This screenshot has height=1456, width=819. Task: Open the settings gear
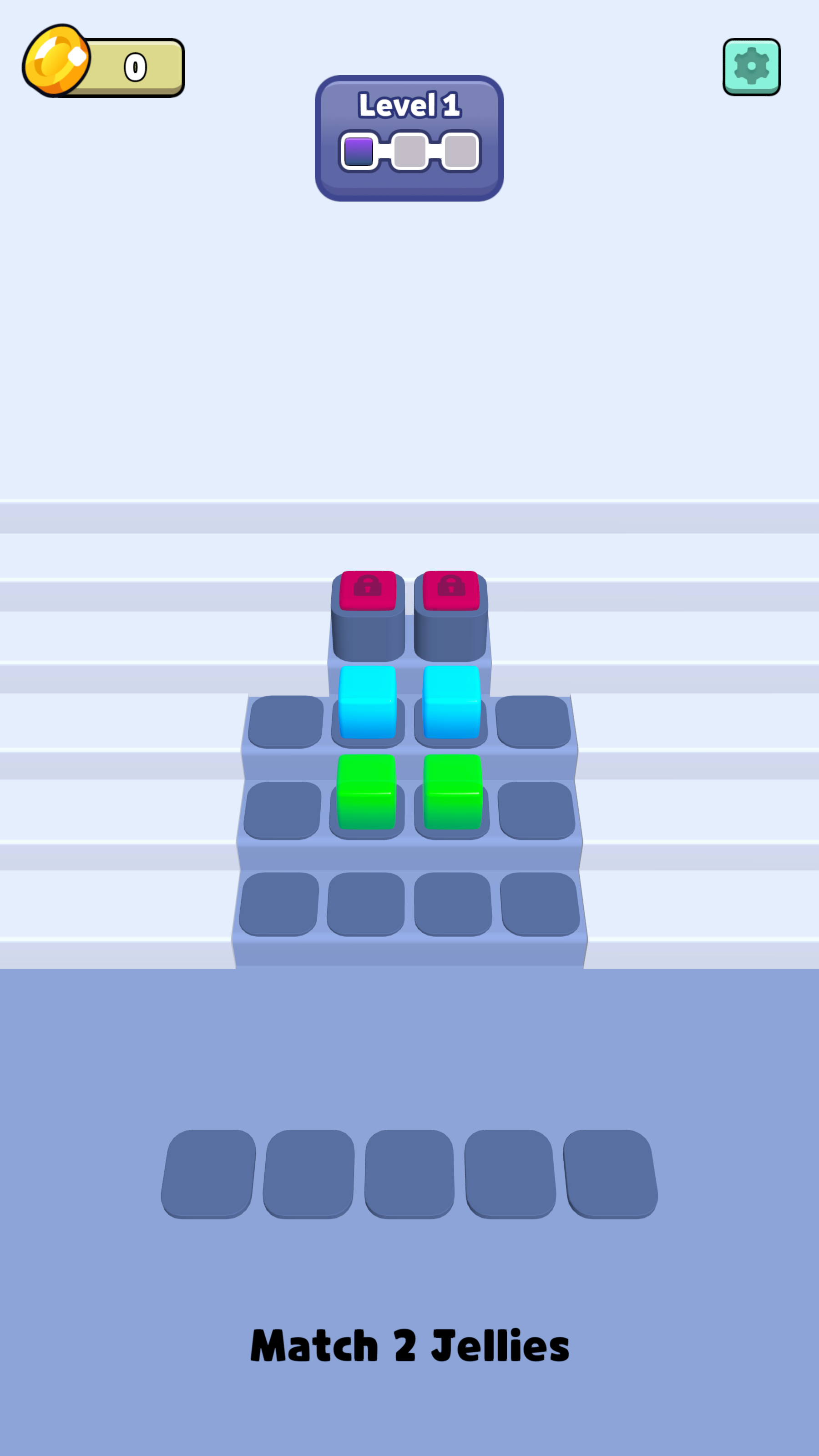(x=751, y=67)
